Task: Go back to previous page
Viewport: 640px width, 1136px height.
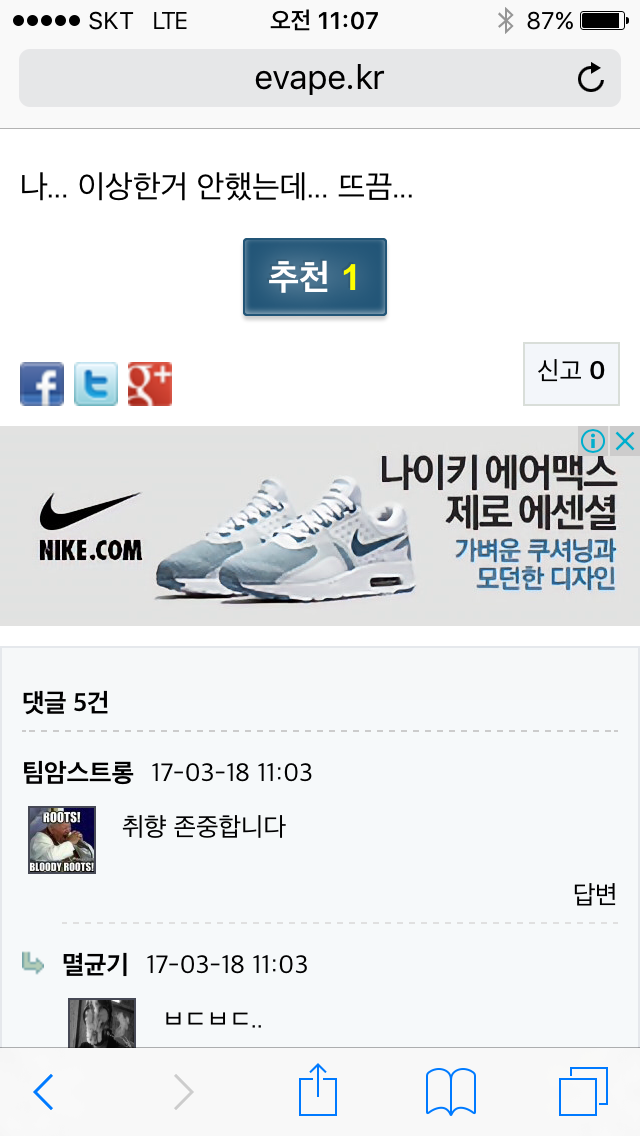Action: pyautogui.click(x=43, y=1092)
